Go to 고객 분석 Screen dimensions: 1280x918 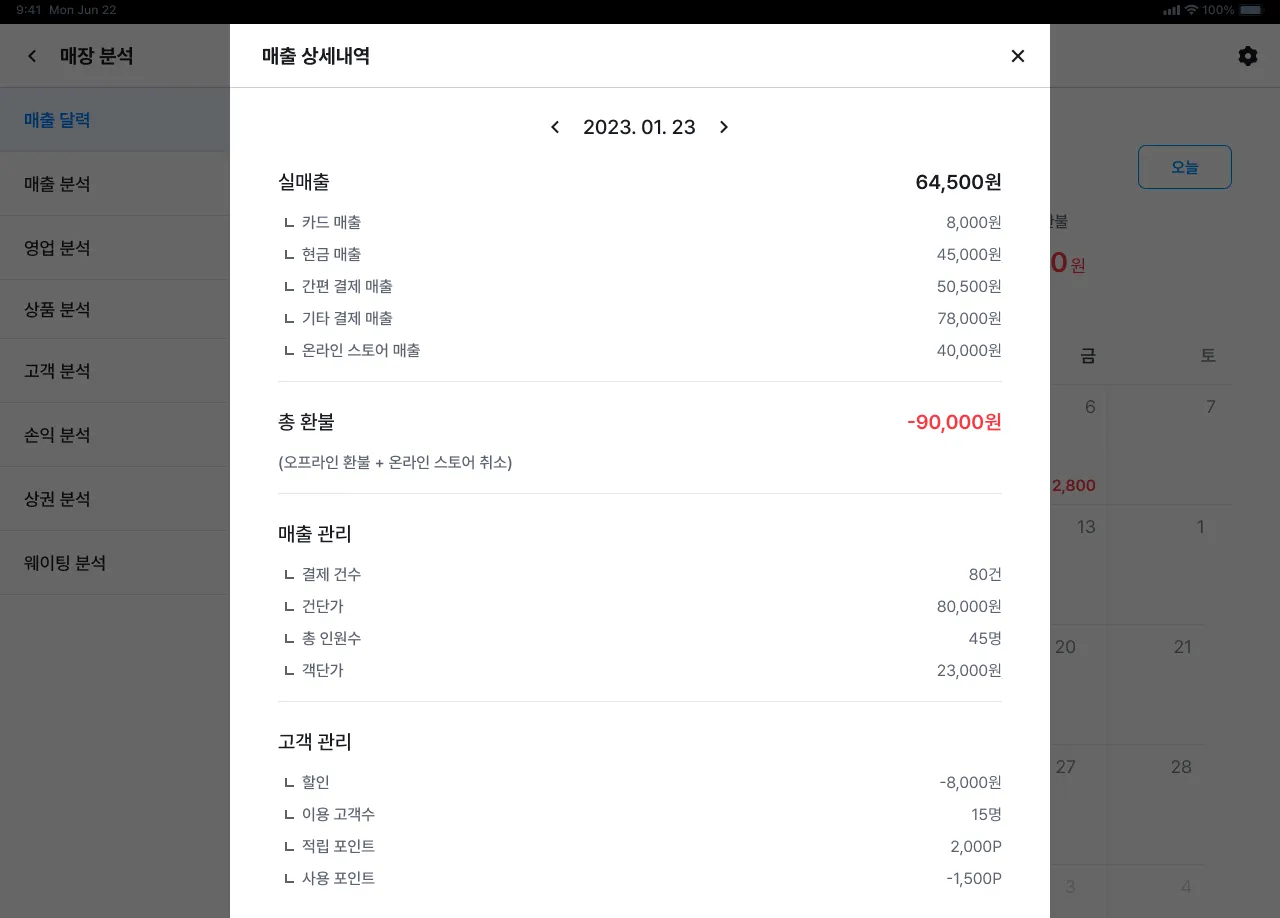(x=58, y=371)
